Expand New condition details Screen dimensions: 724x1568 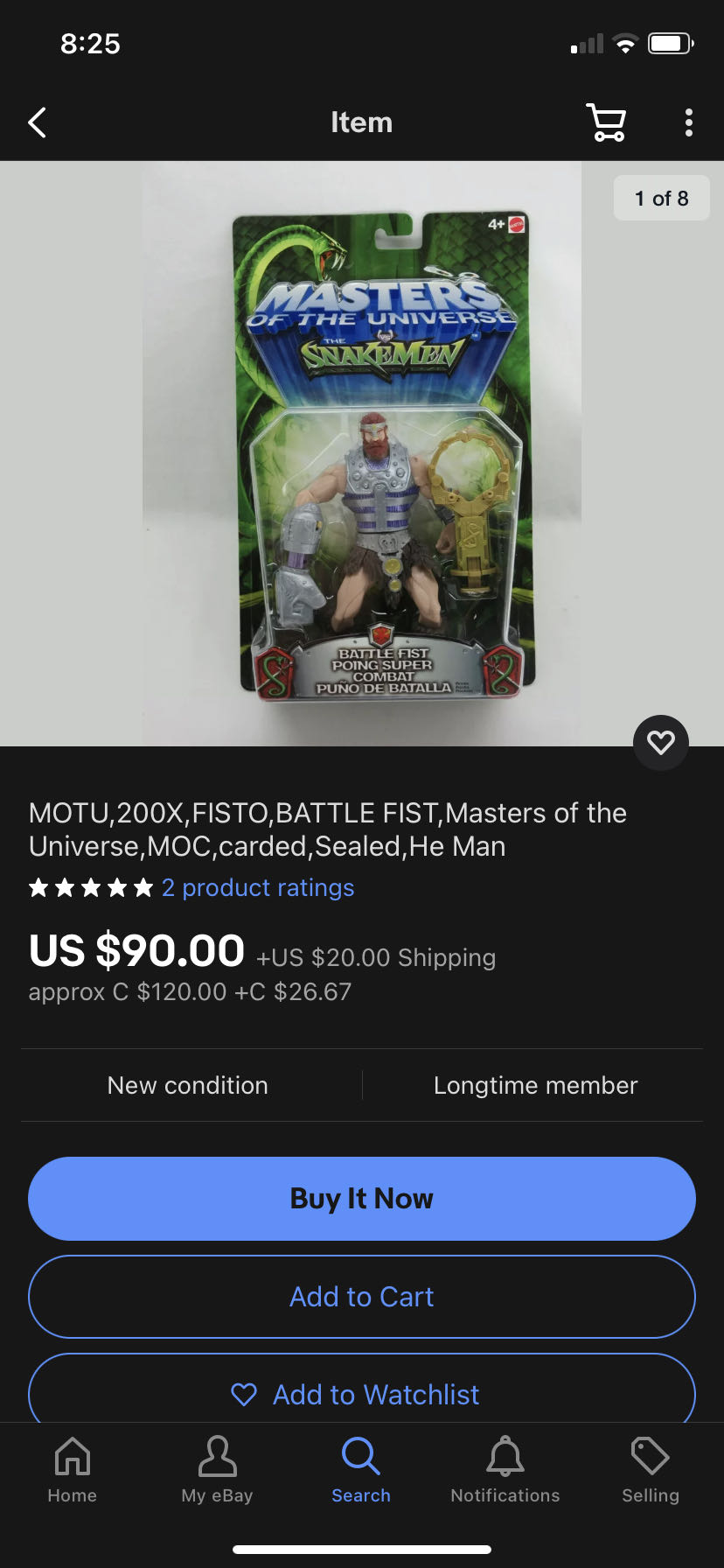point(187,1085)
